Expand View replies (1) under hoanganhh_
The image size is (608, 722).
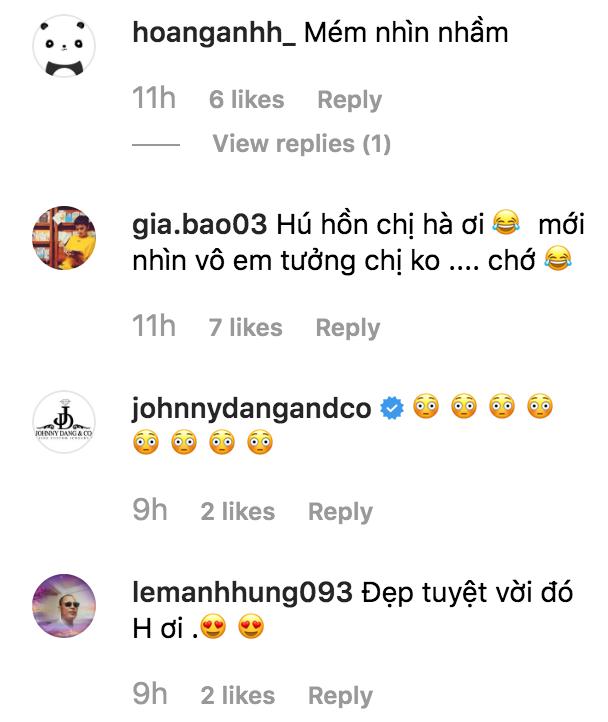(x=301, y=144)
